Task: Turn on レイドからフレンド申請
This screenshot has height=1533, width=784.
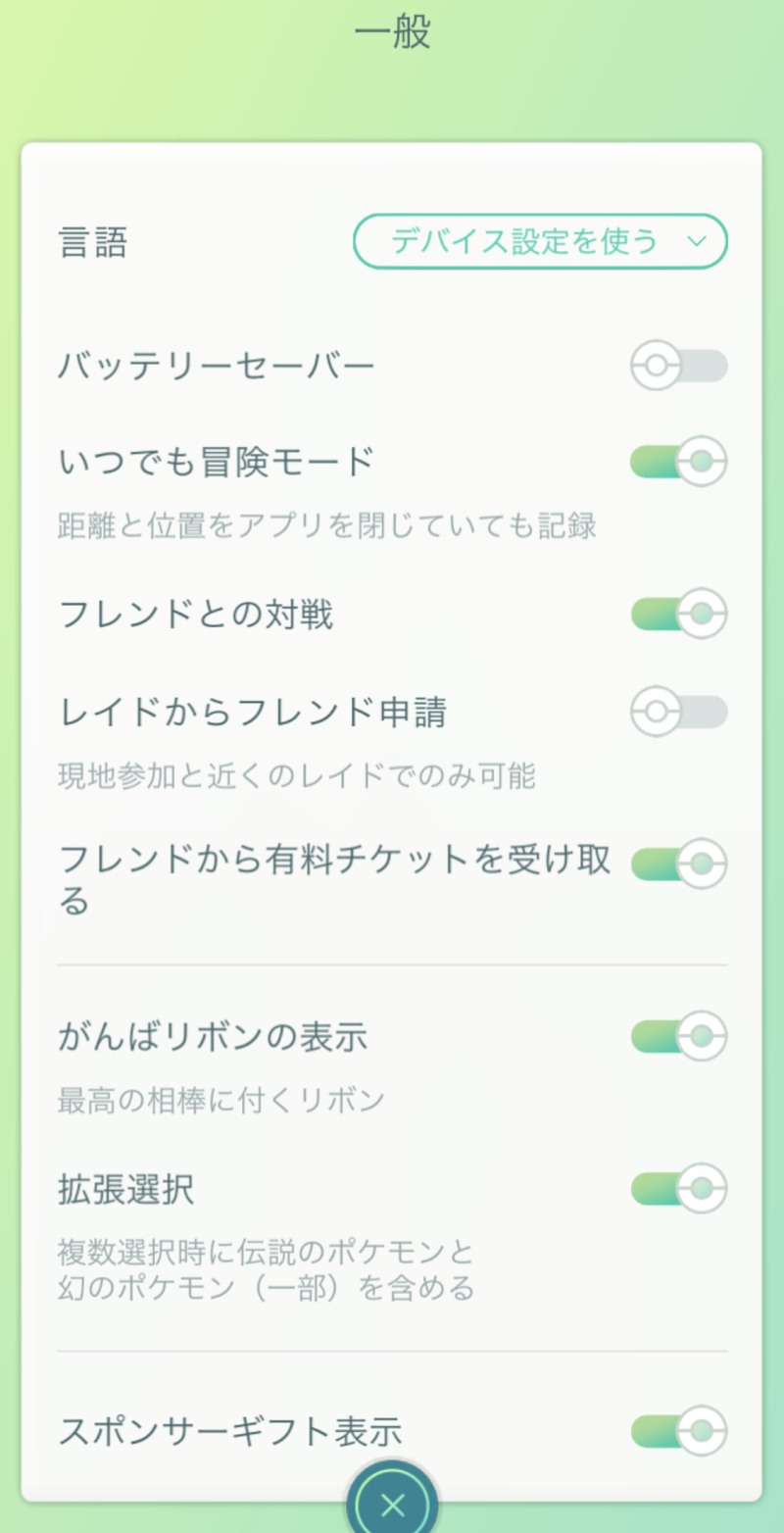Action: (678, 712)
